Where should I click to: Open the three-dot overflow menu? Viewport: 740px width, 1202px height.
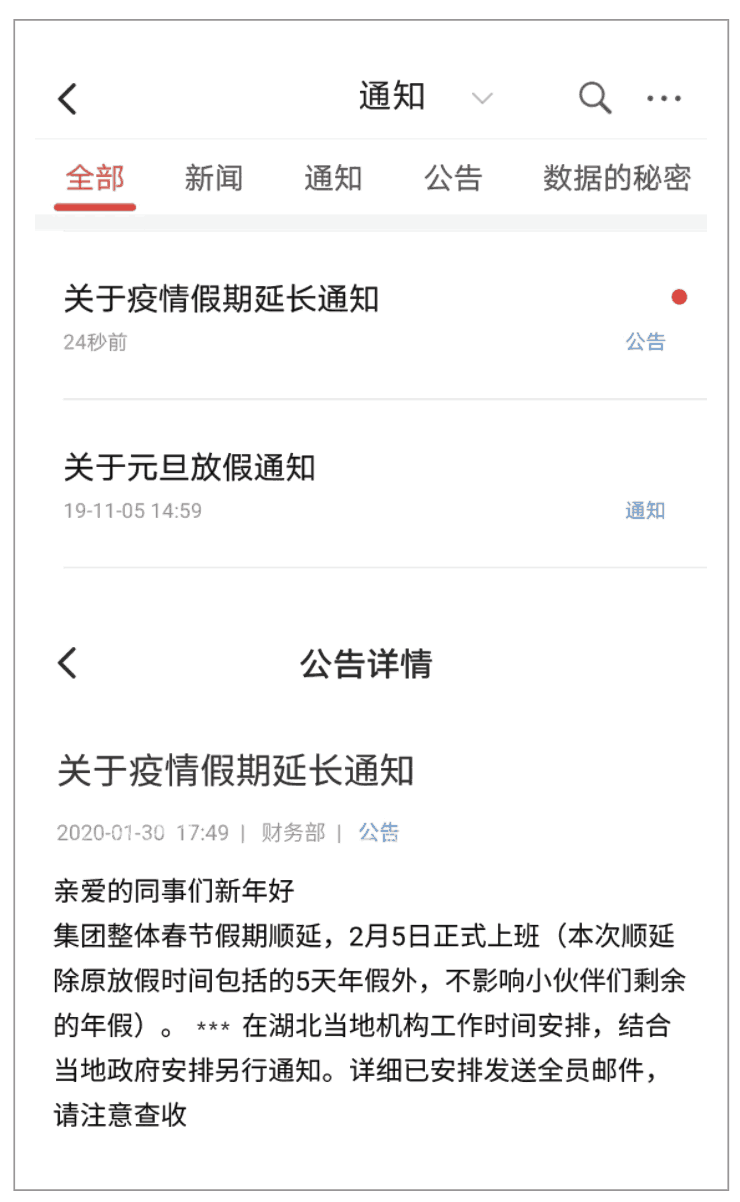click(x=663, y=98)
